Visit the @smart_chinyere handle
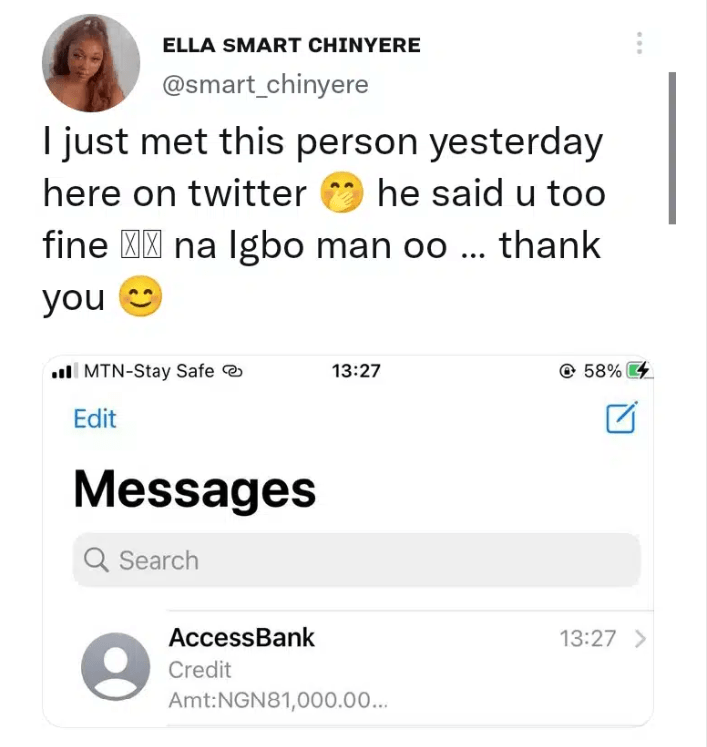This screenshot has width=707, height=747. coord(265,85)
